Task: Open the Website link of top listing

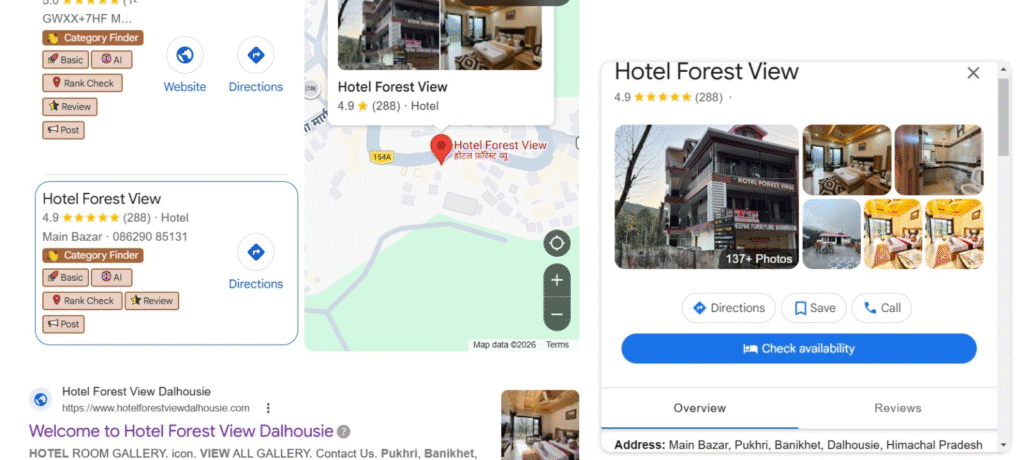Action: click(x=185, y=66)
